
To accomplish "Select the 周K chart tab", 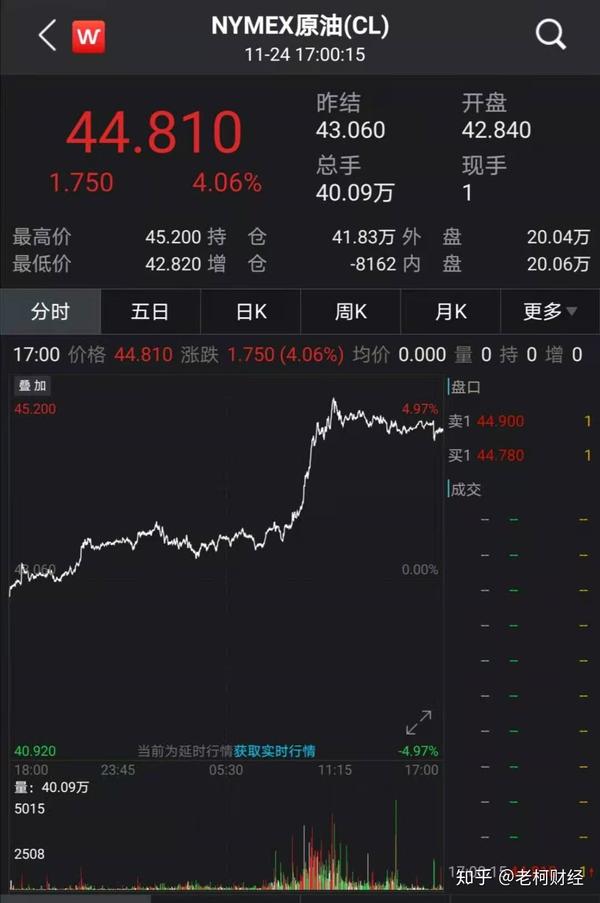I will pyautogui.click(x=351, y=312).
